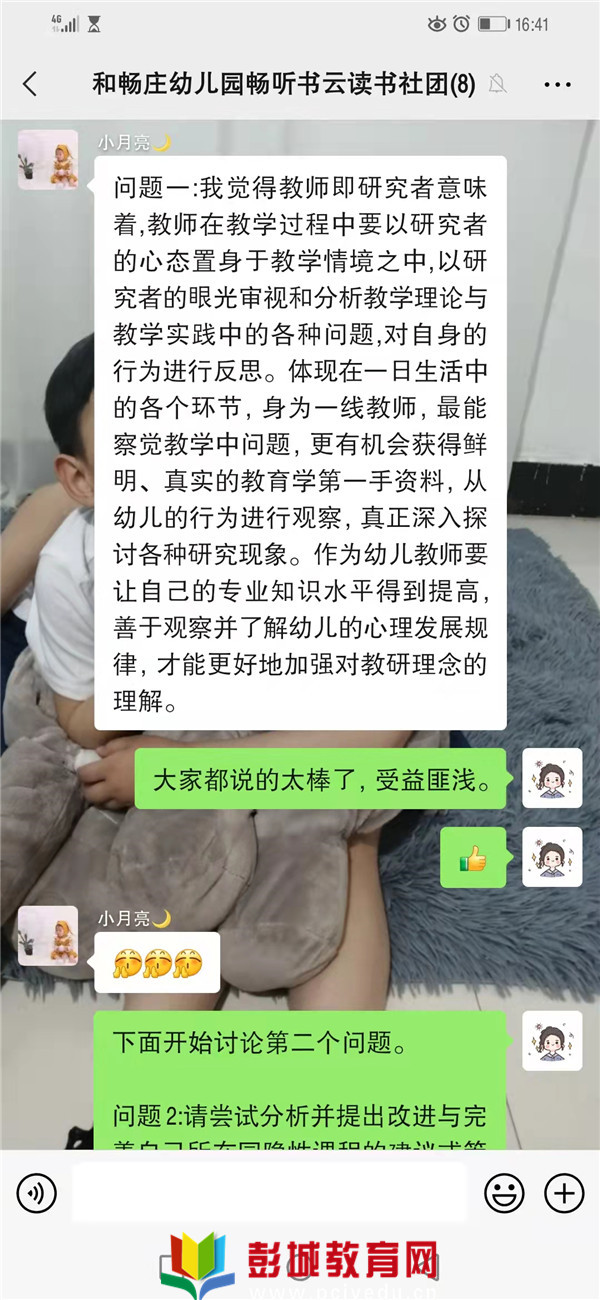Tap the thumbs-up emoji message
600x1300 pixels.
[x=473, y=858]
